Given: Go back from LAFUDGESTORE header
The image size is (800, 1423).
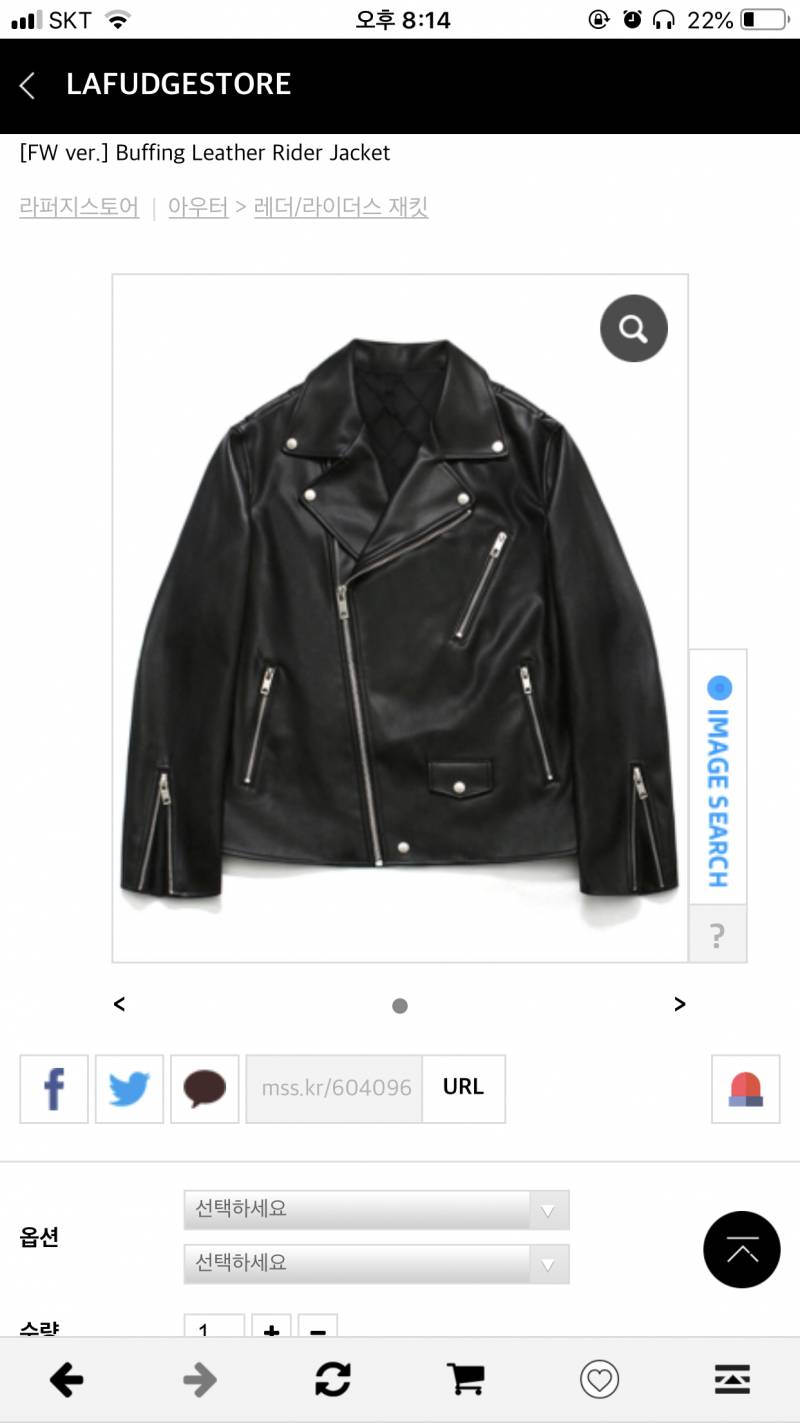Looking at the screenshot, I should click(x=27, y=86).
